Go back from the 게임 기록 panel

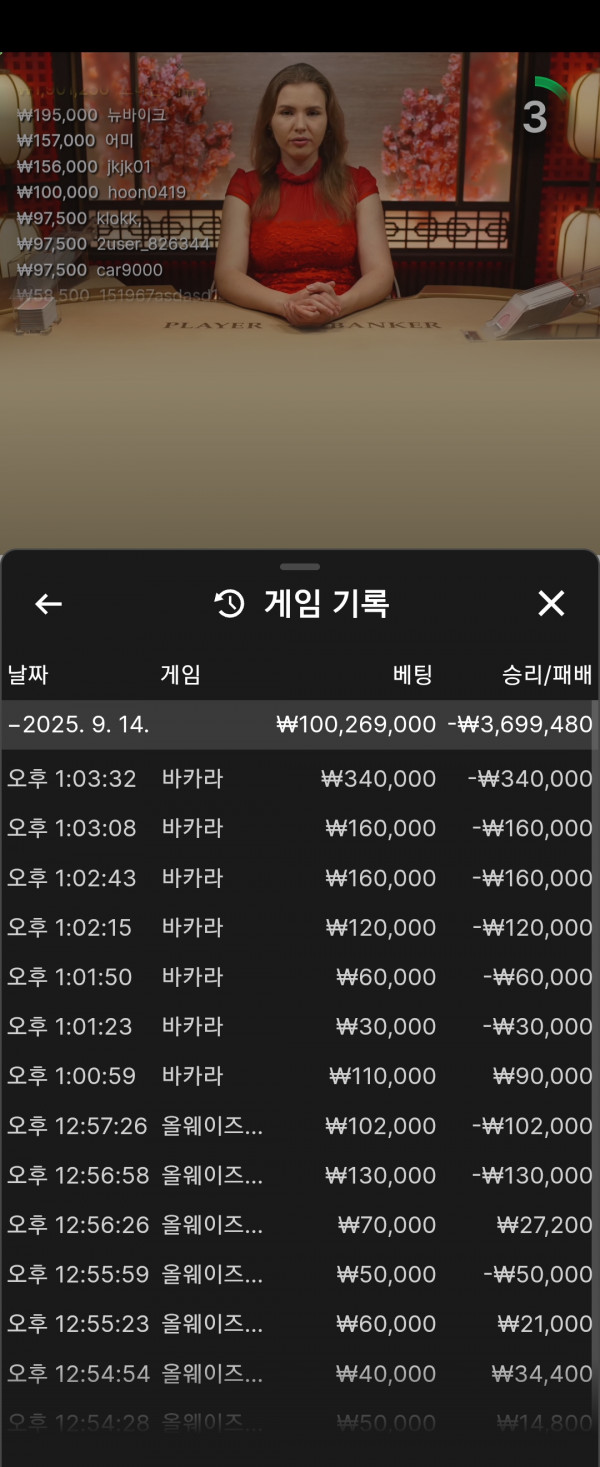tap(48, 604)
